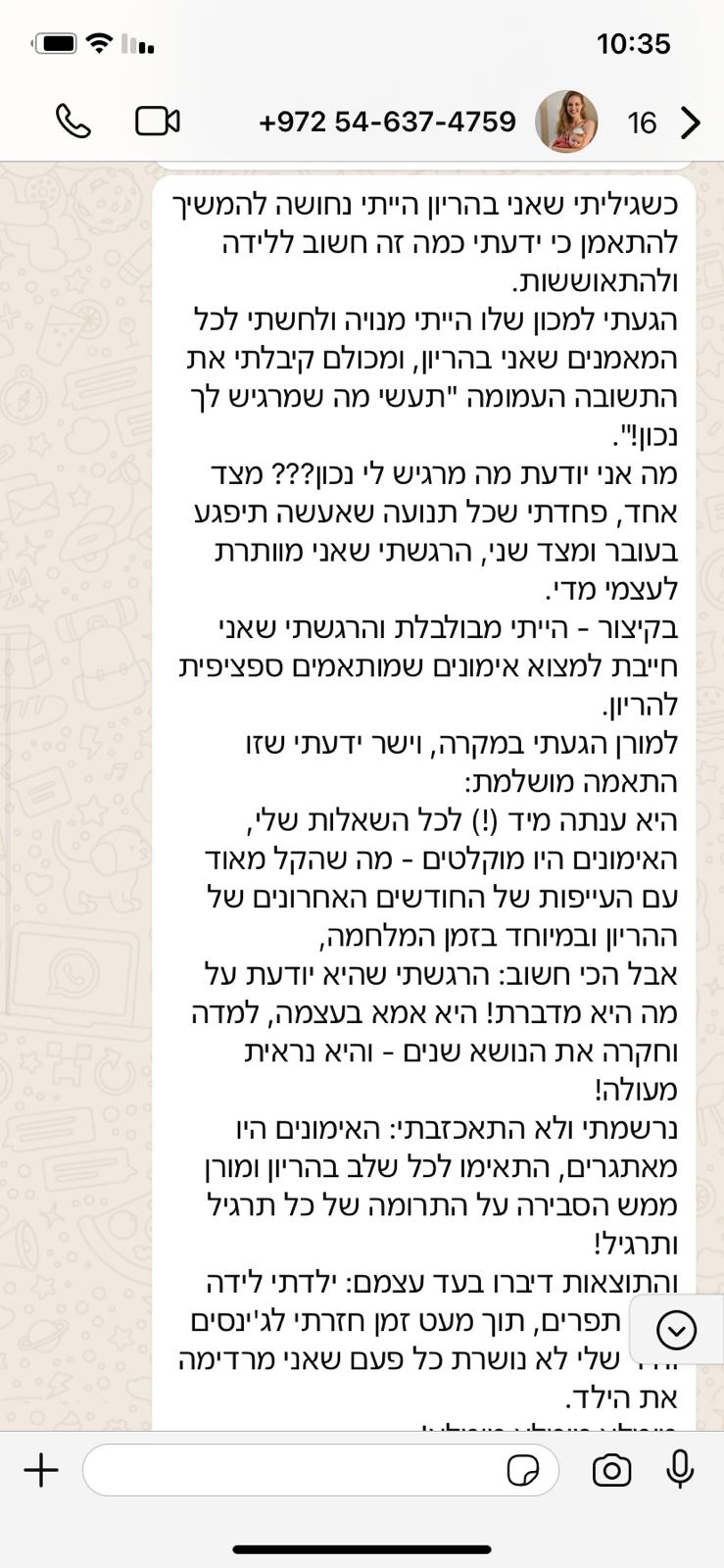Tap the microphone to record a voice message

pyautogui.click(x=680, y=1470)
